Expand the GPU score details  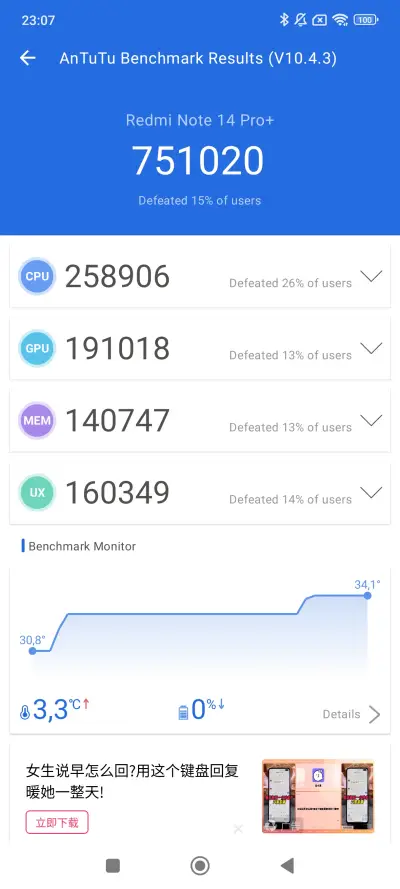(372, 348)
